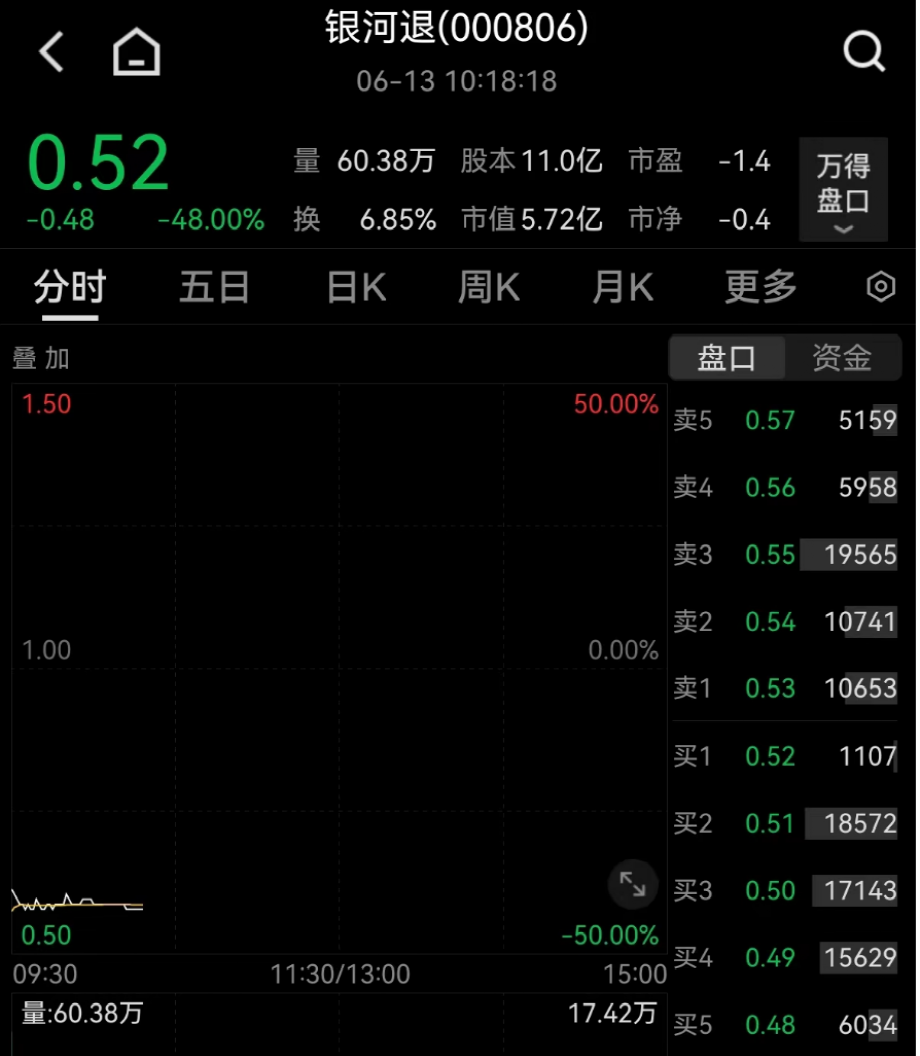
Task: Select the 月K chart tab
Action: point(622,288)
